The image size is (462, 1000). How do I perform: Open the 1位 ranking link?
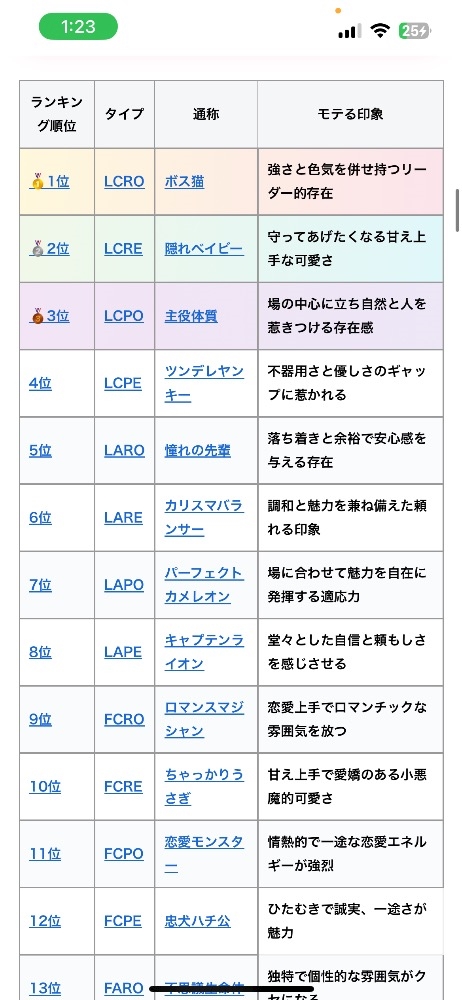point(50,182)
